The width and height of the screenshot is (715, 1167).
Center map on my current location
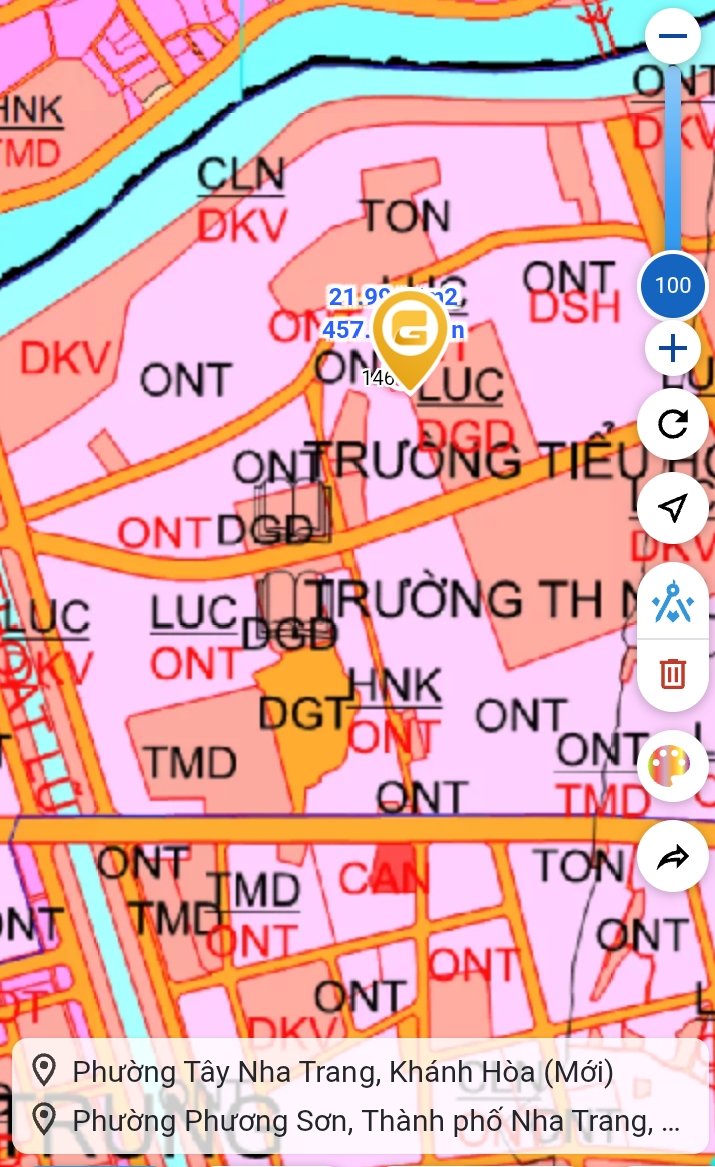(x=673, y=508)
